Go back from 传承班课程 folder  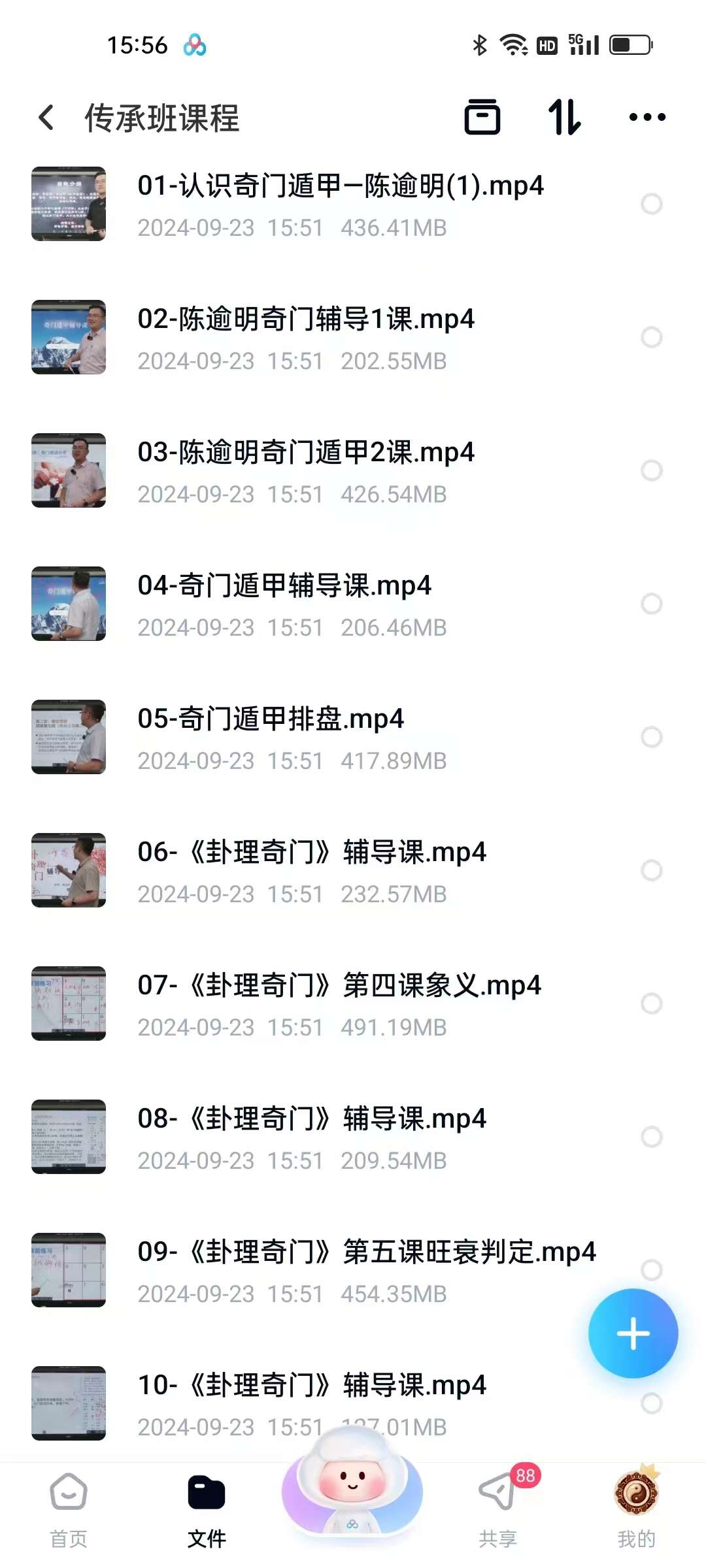coord(46,118)
